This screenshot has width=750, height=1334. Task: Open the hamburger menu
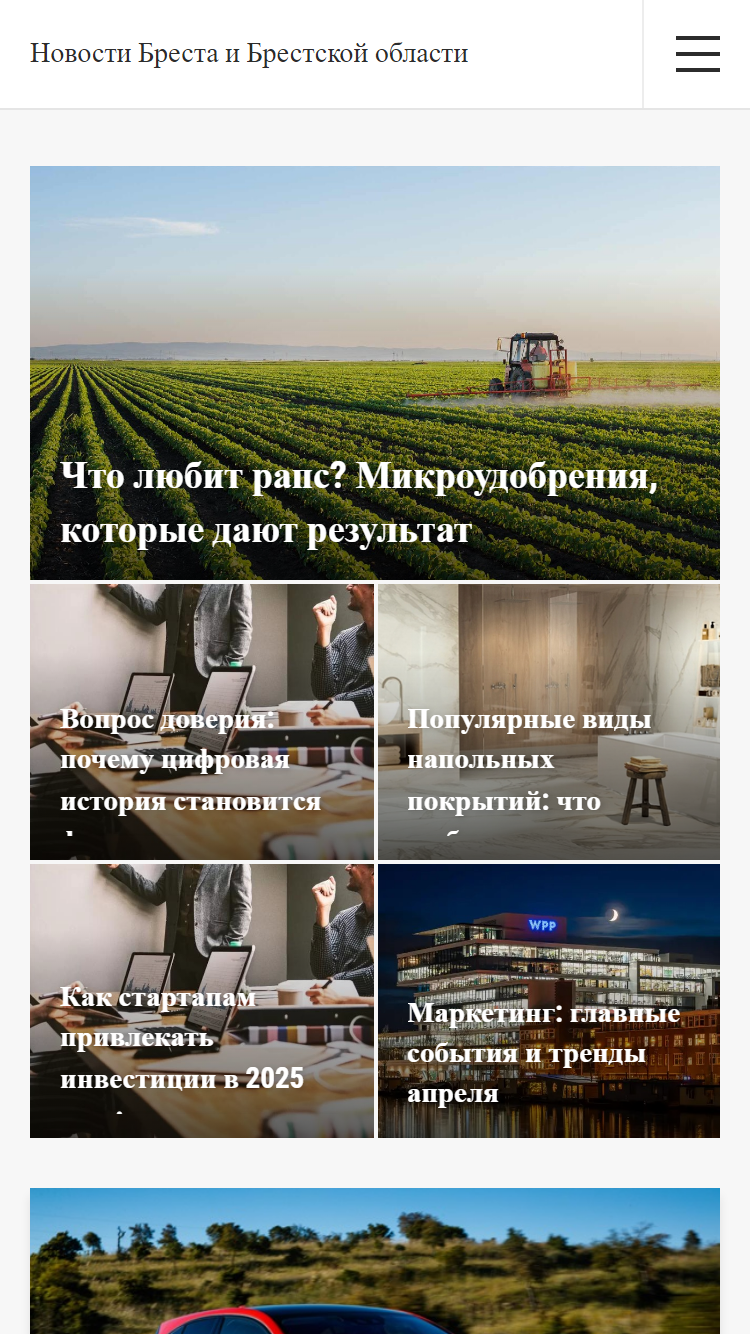point(697,54)
